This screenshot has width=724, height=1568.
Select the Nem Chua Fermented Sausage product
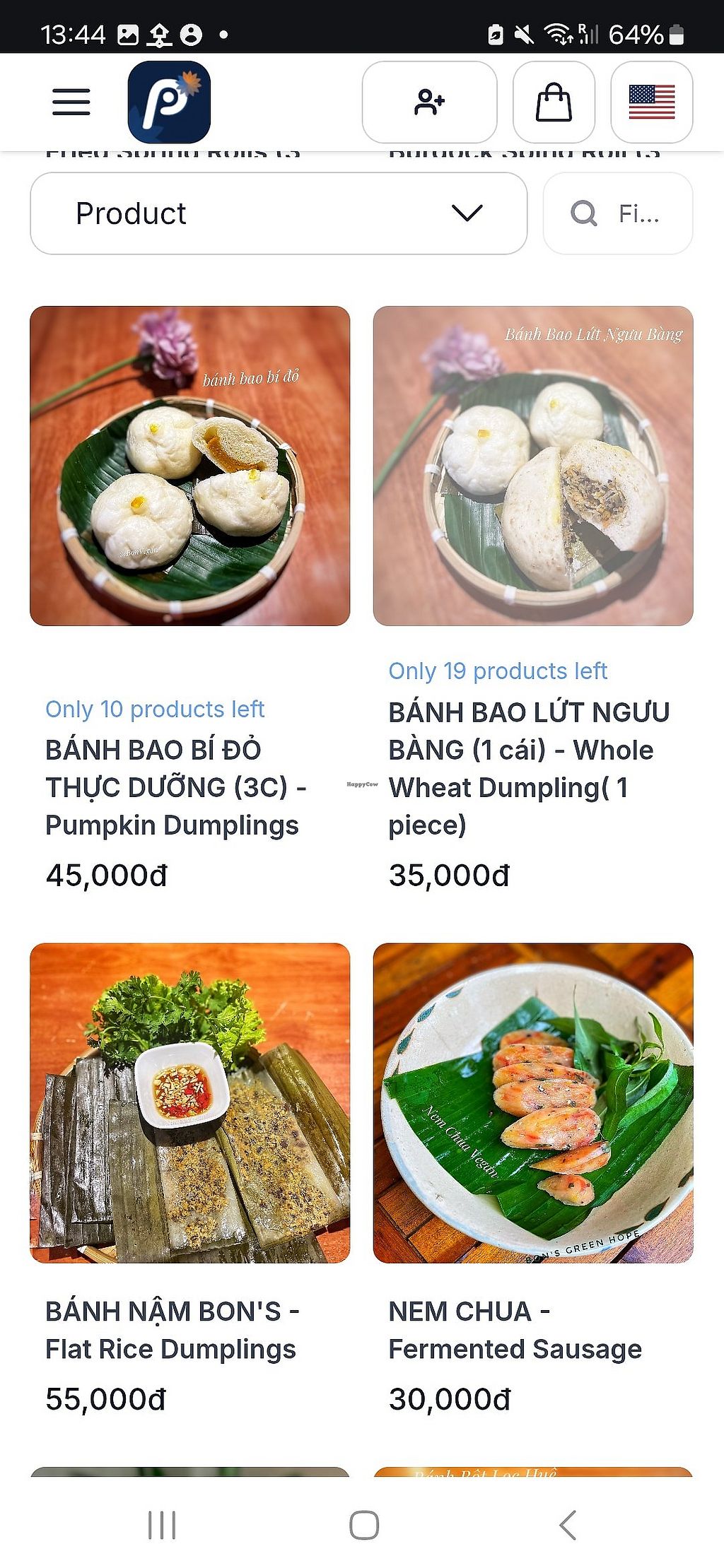pos(533,1102)
